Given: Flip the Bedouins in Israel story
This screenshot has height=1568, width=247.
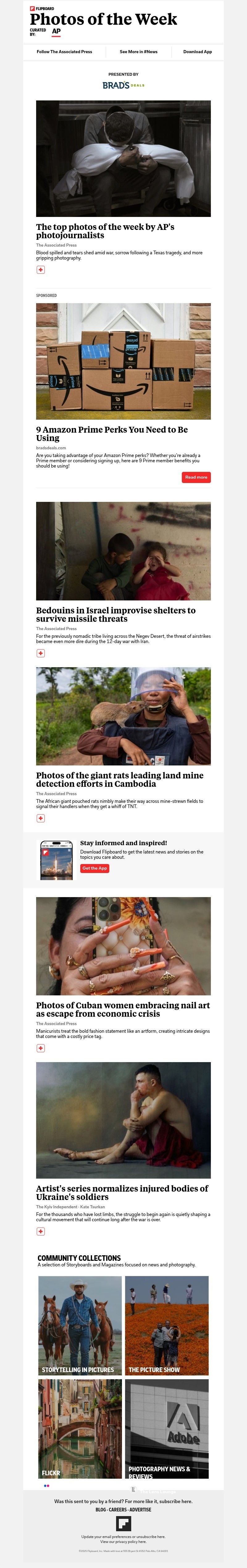Looking at the screenshot, I should tap(41, 653).
